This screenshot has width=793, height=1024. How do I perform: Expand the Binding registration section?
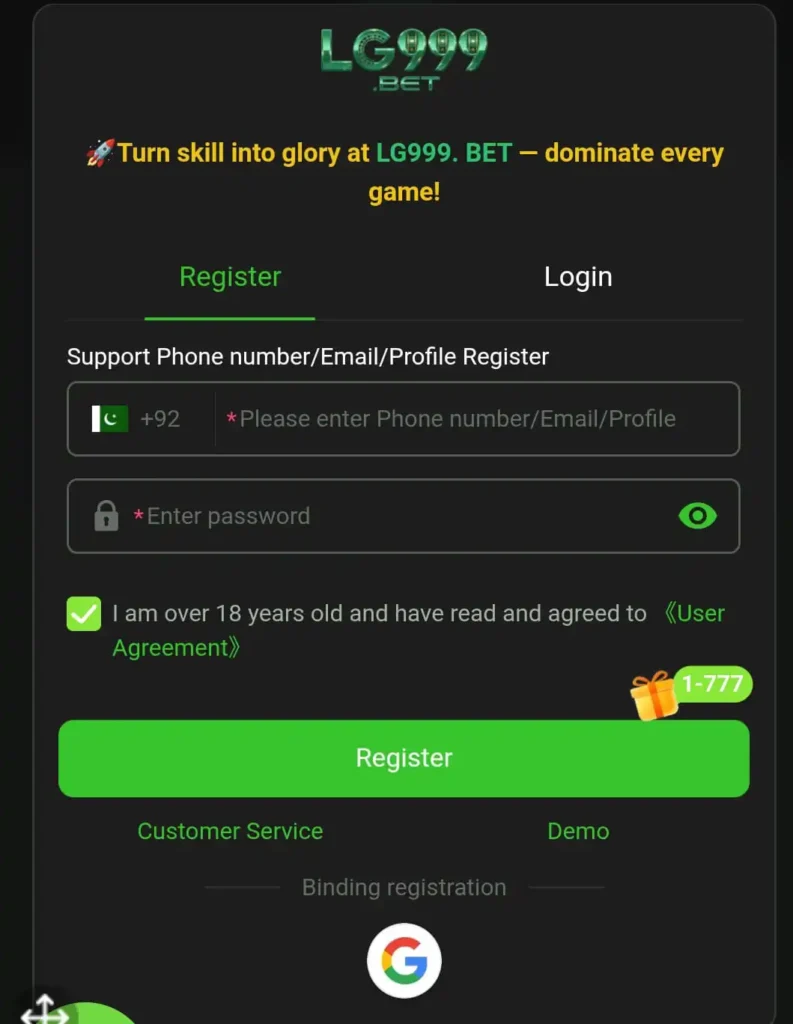coord(404,887)
